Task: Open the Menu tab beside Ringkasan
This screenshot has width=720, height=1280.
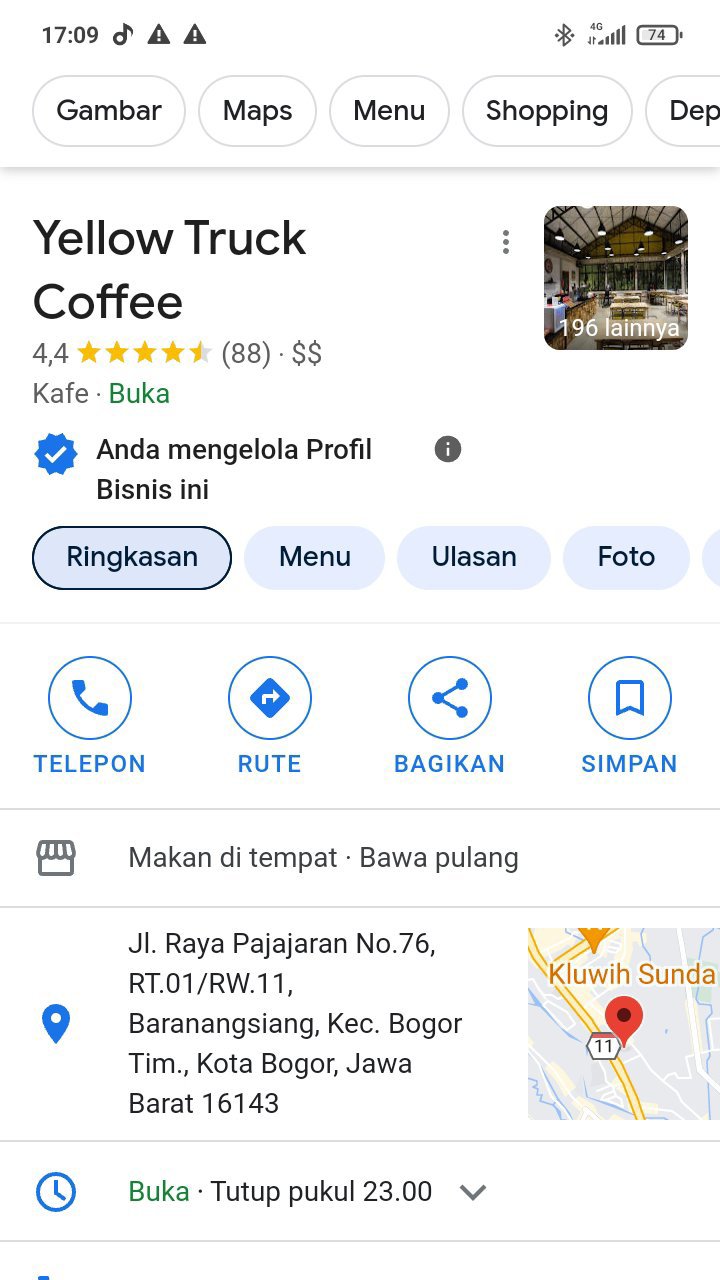Action: pyautogui.click(x=314, y=557)
